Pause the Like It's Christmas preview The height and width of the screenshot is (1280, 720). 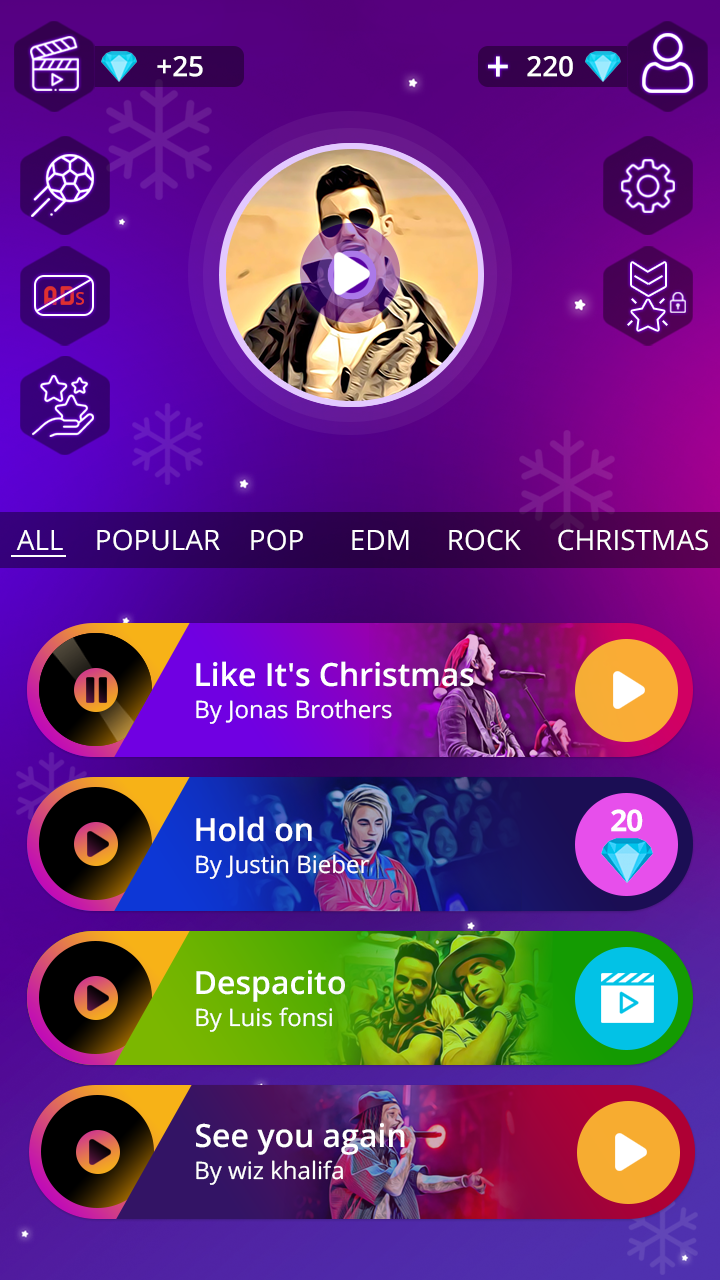[96, 690]
